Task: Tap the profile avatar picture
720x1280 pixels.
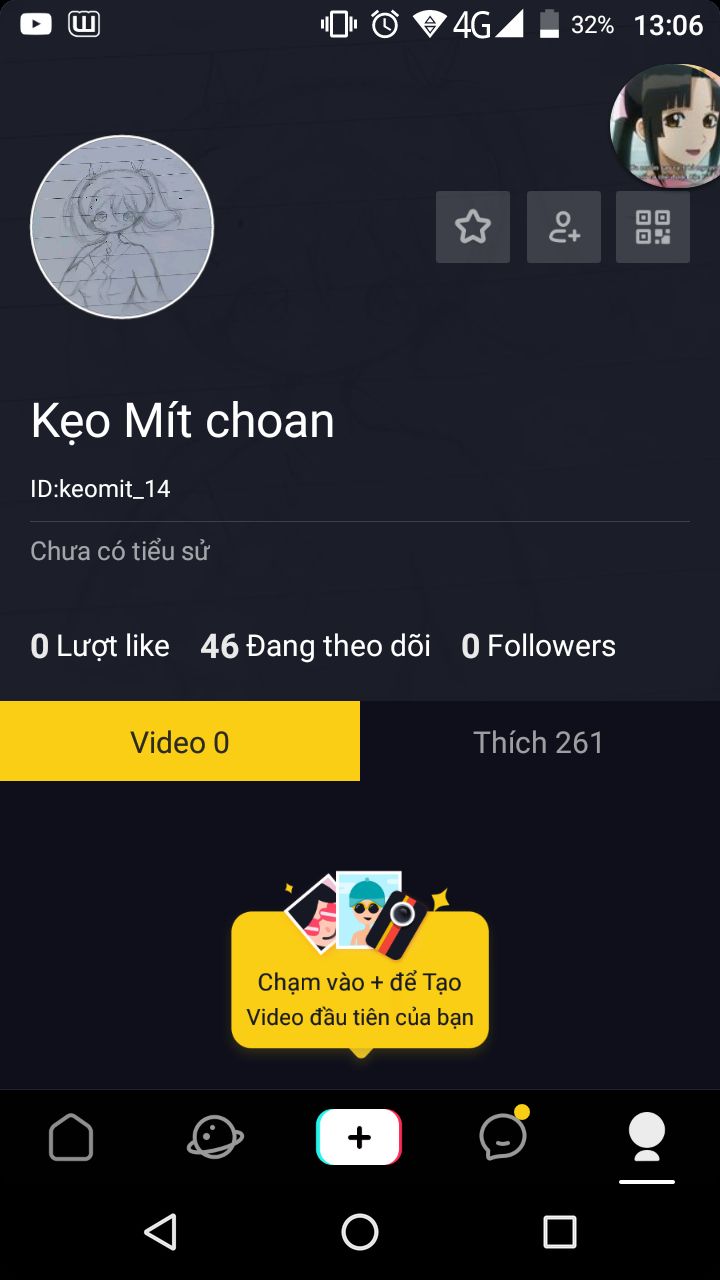Action: tap(122, 227)
